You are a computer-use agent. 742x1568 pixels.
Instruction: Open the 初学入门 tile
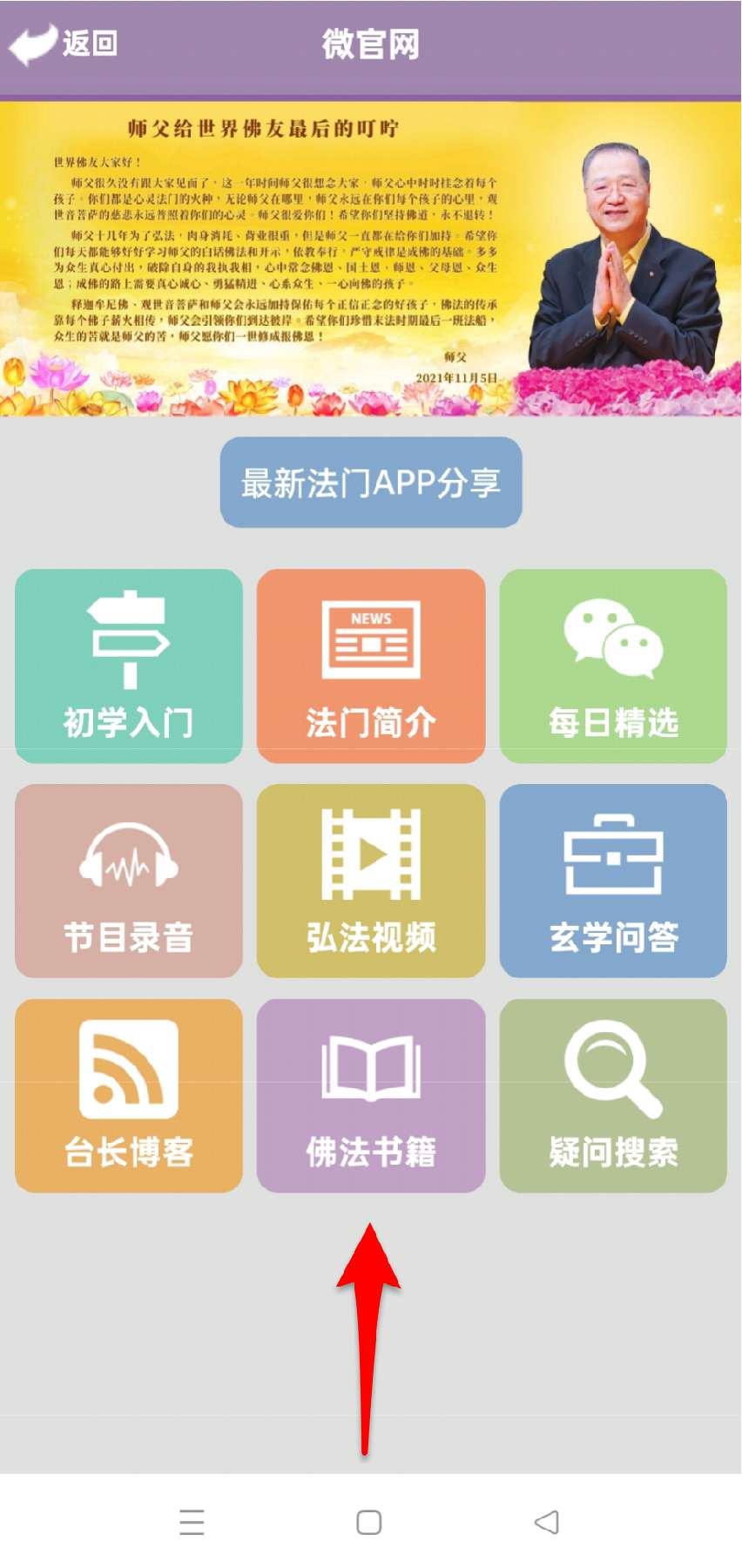coord(129,666)
